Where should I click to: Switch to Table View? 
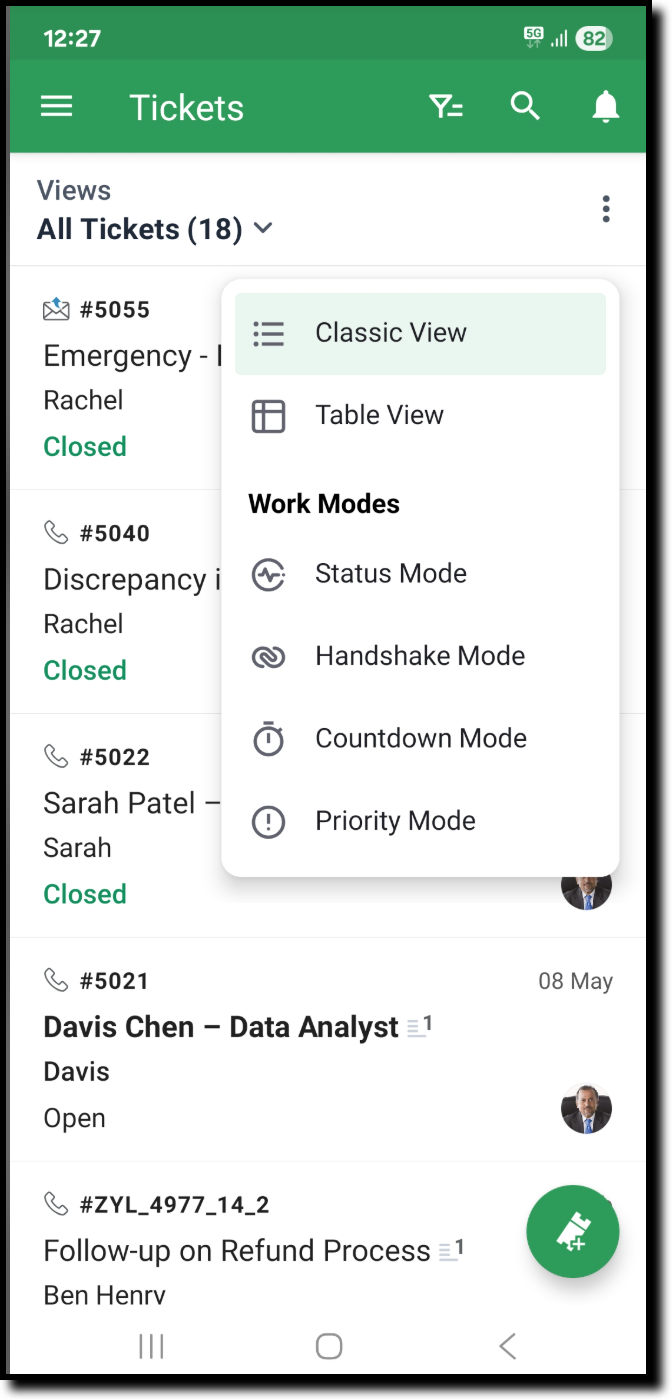(x=420, y=415)
